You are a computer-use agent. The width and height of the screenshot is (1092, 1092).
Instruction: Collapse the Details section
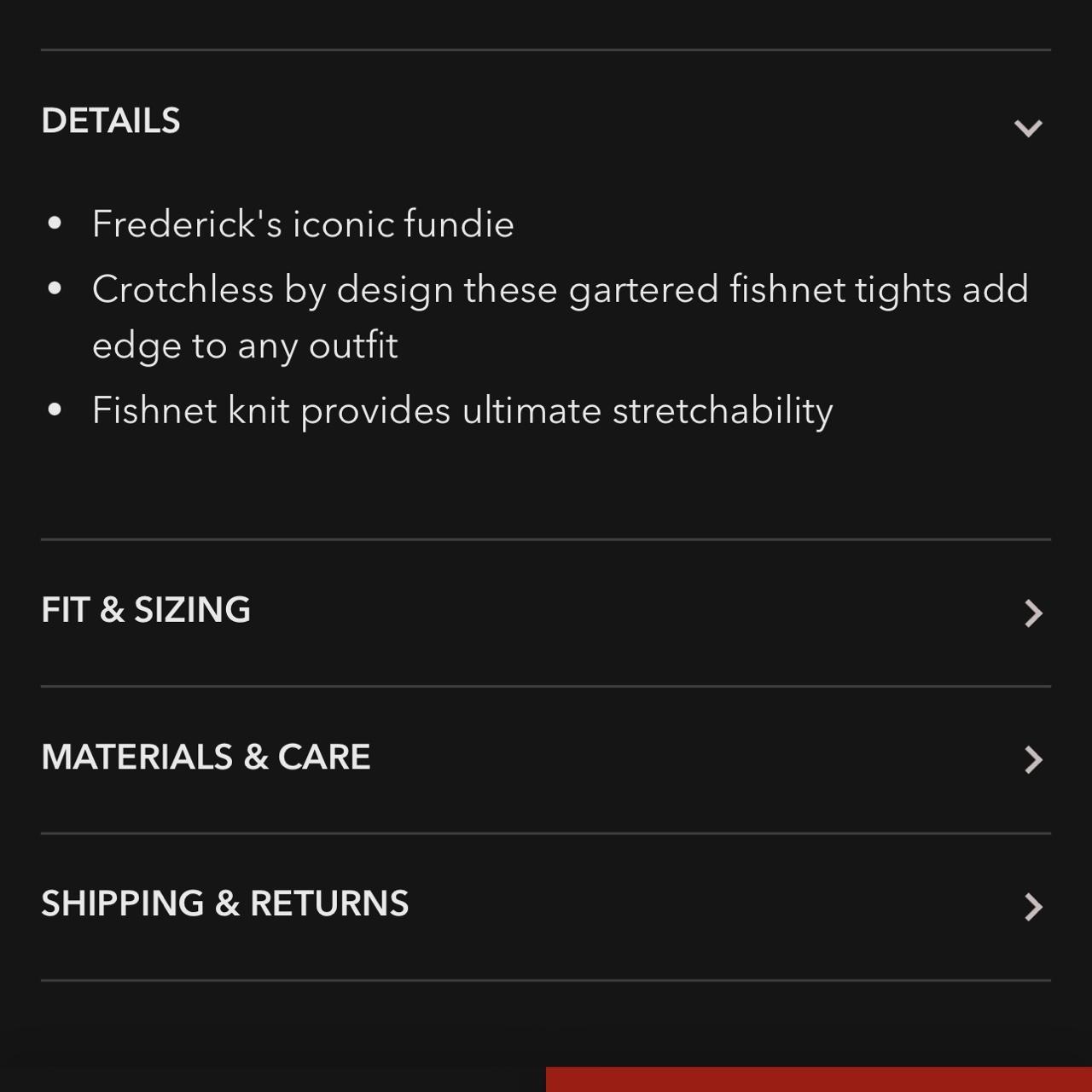1028,128
